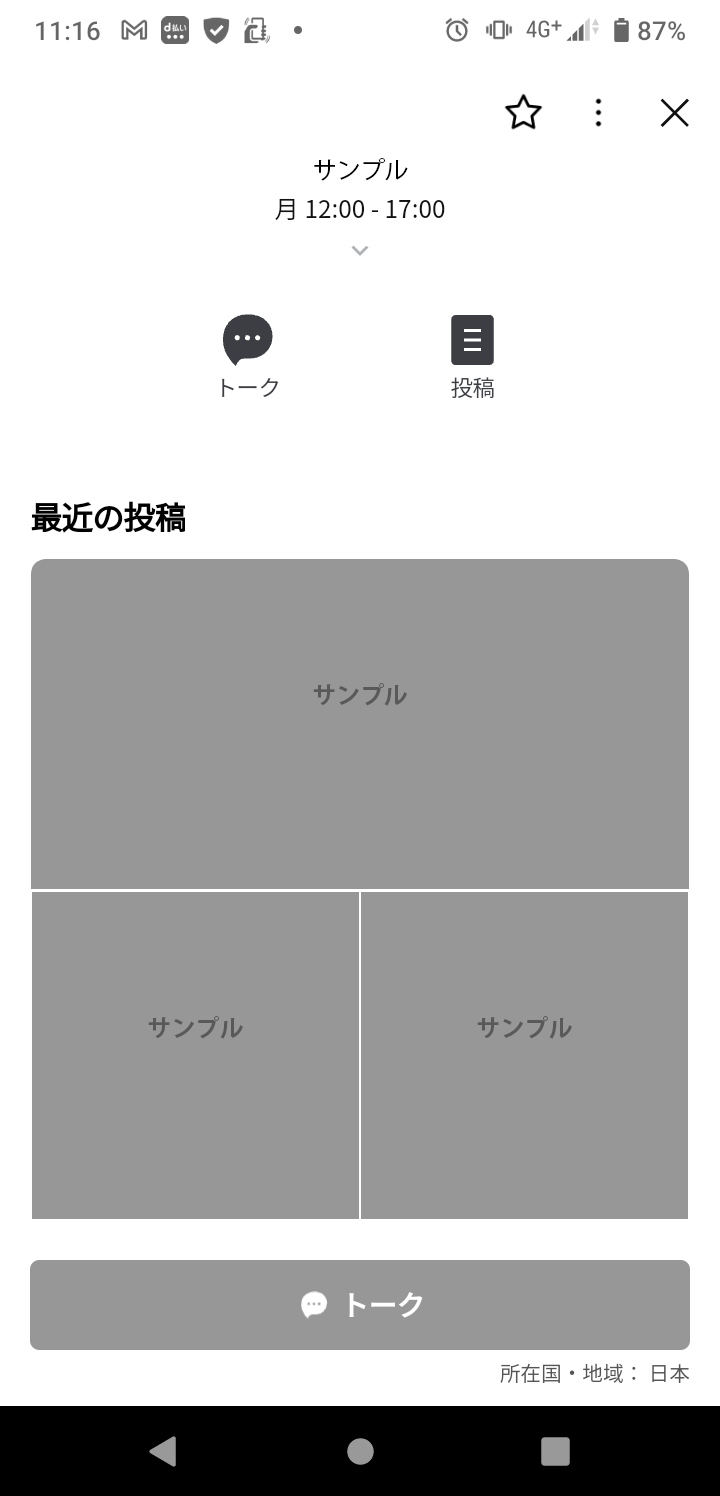Open the three-dot overflow menu
The width and height of the screenshot is (720, 1496).
pos(598,113)
